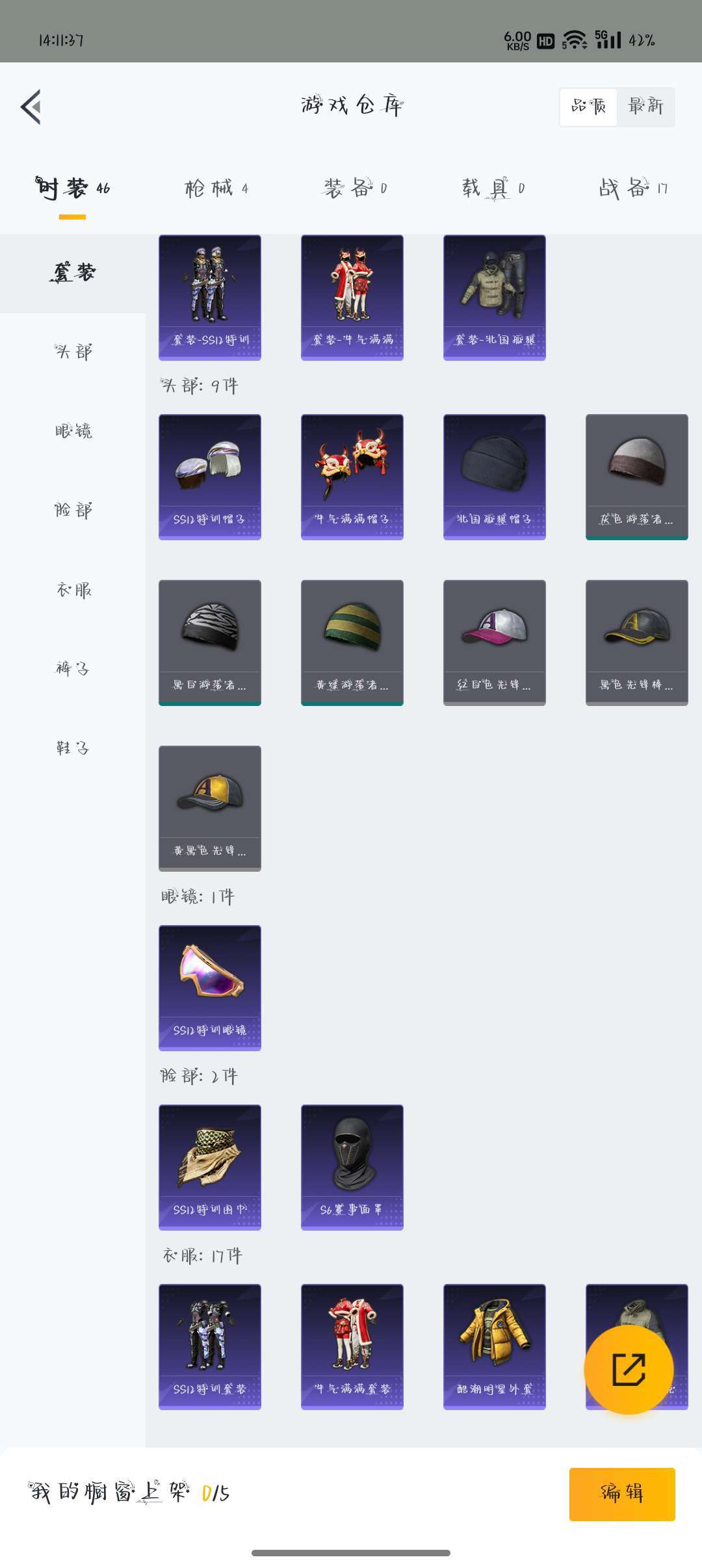Screen dimensions: 702x1568
Task: Open the 装备 tab
Action: pyautogui.click(x=355, y=189)
